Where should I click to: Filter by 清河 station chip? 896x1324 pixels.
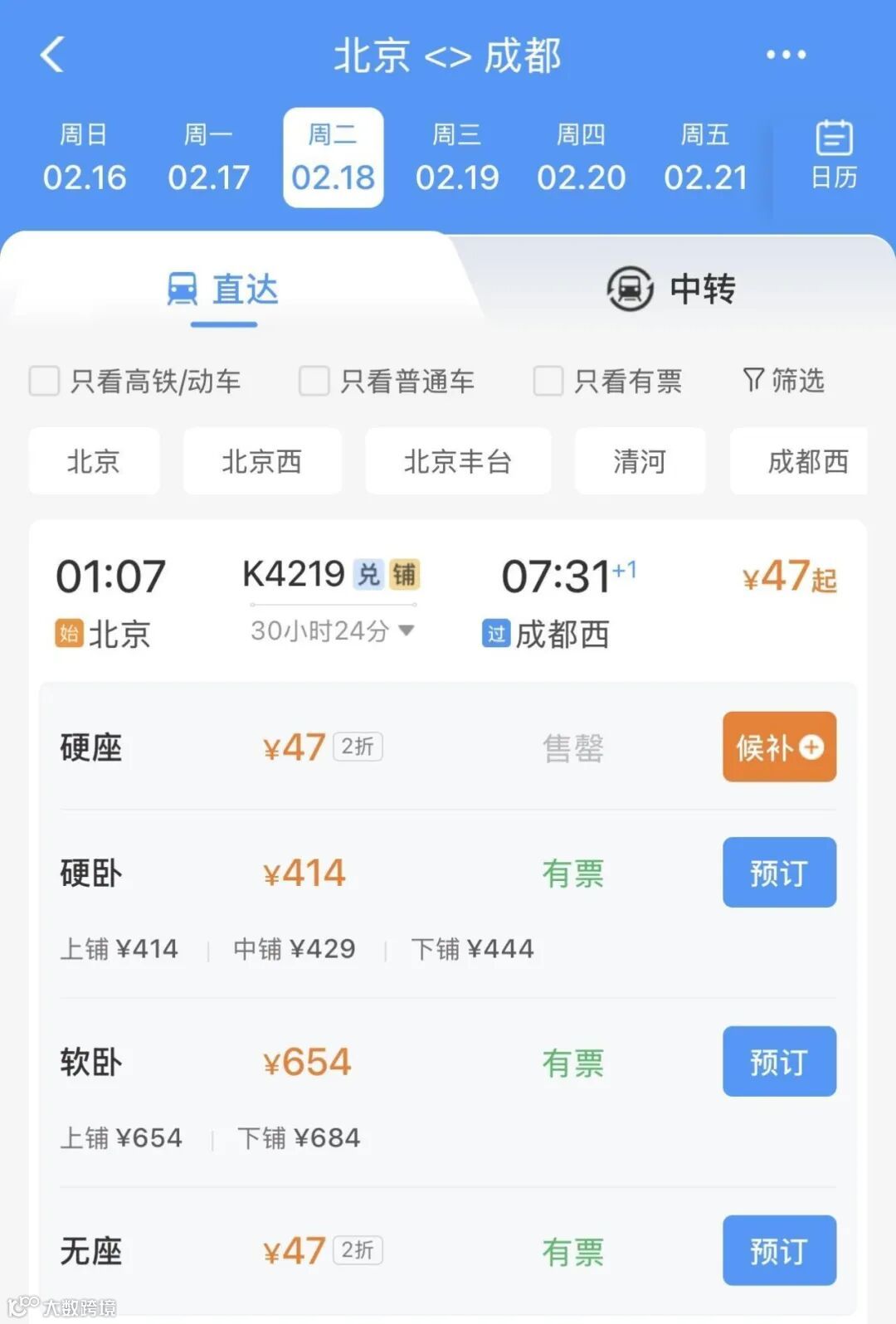640,461
